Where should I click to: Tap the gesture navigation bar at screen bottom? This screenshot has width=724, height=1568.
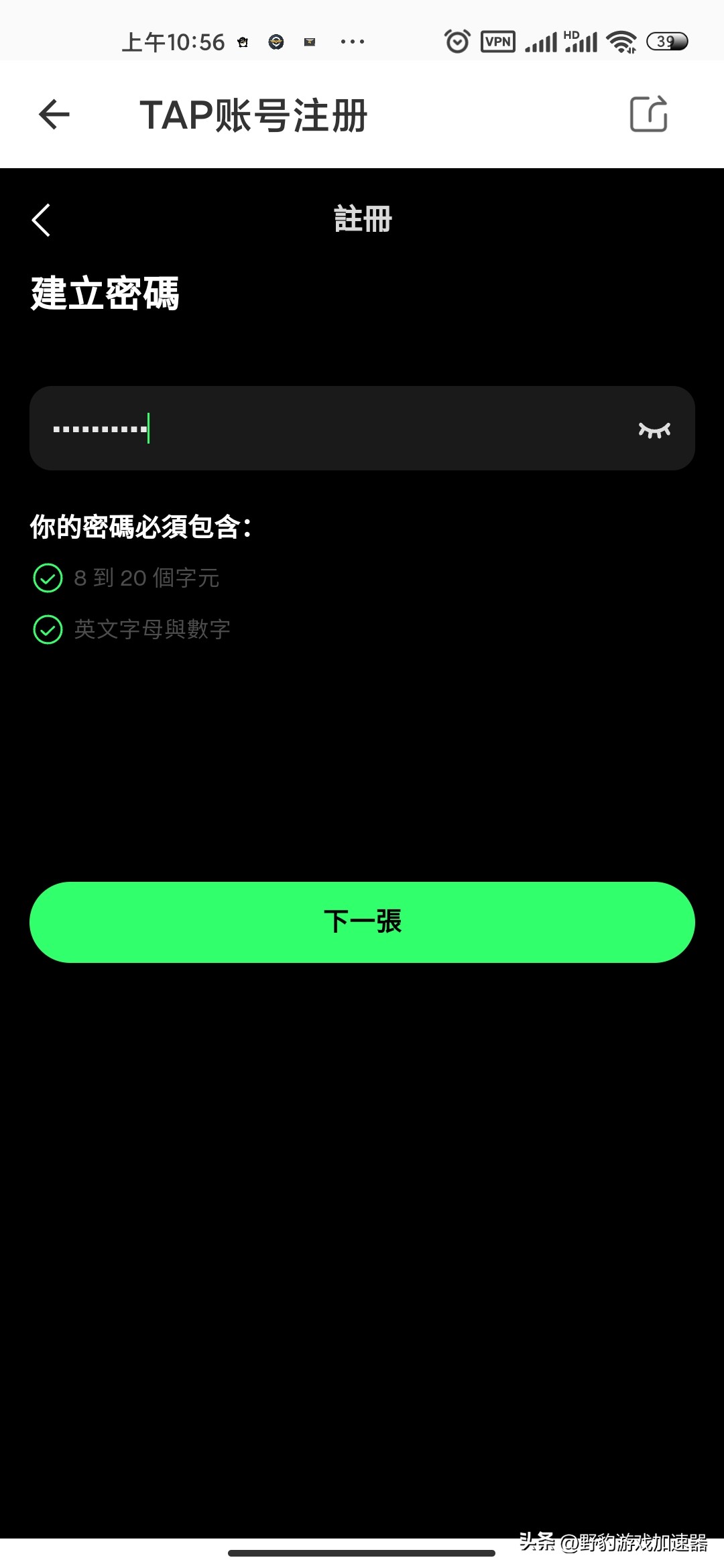362,1555
